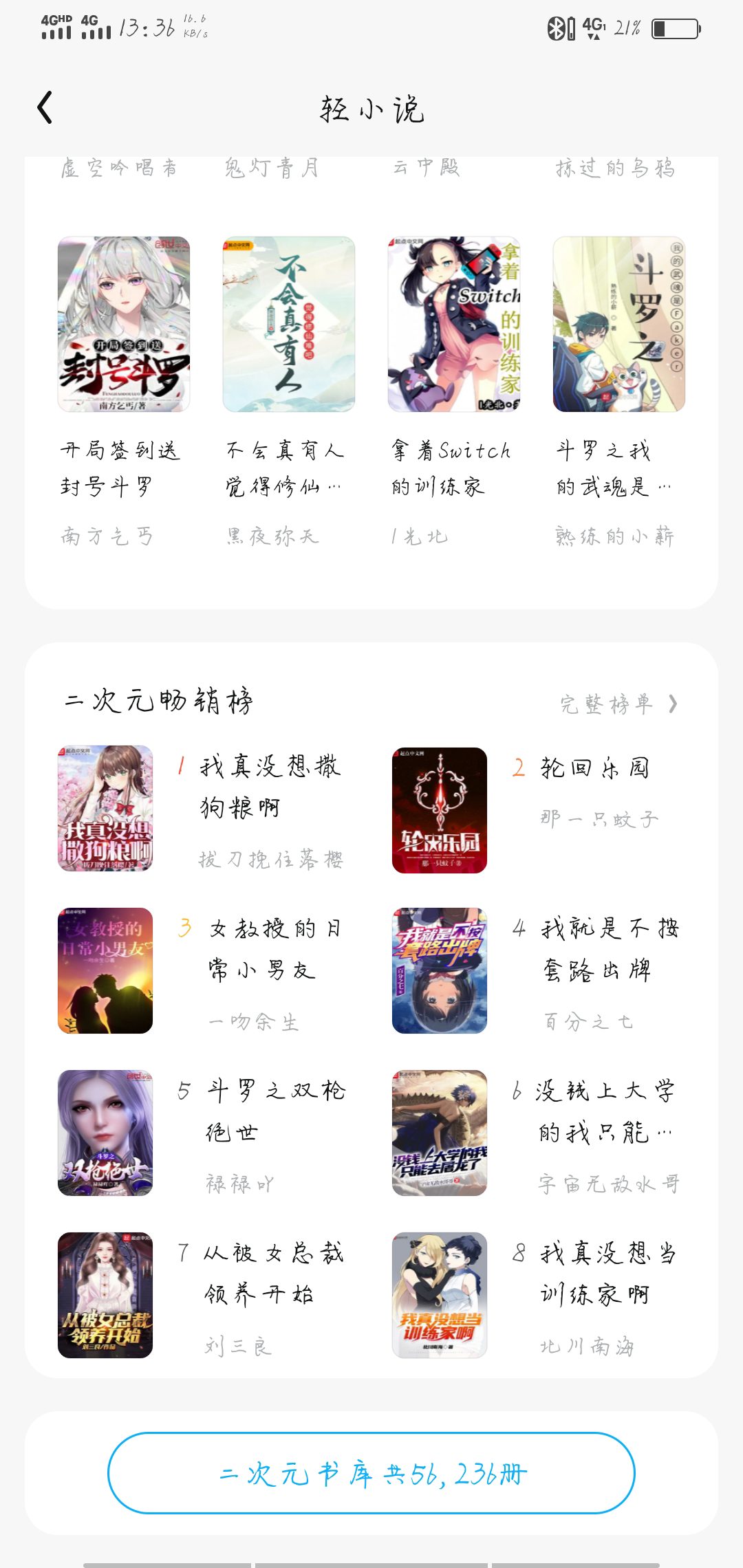The height and width of the screenshot is (1568, 743).
Task: Go back from 轻小说 page
Action: coord(45,108)
